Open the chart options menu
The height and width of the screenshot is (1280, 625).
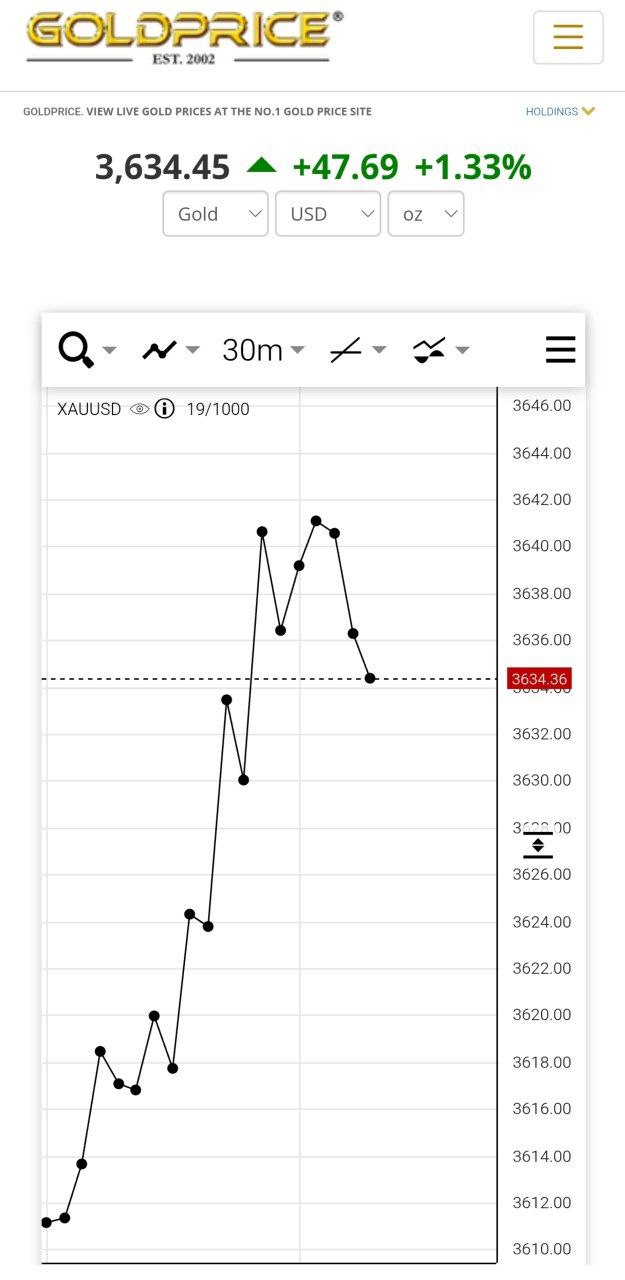coord(560,350)
